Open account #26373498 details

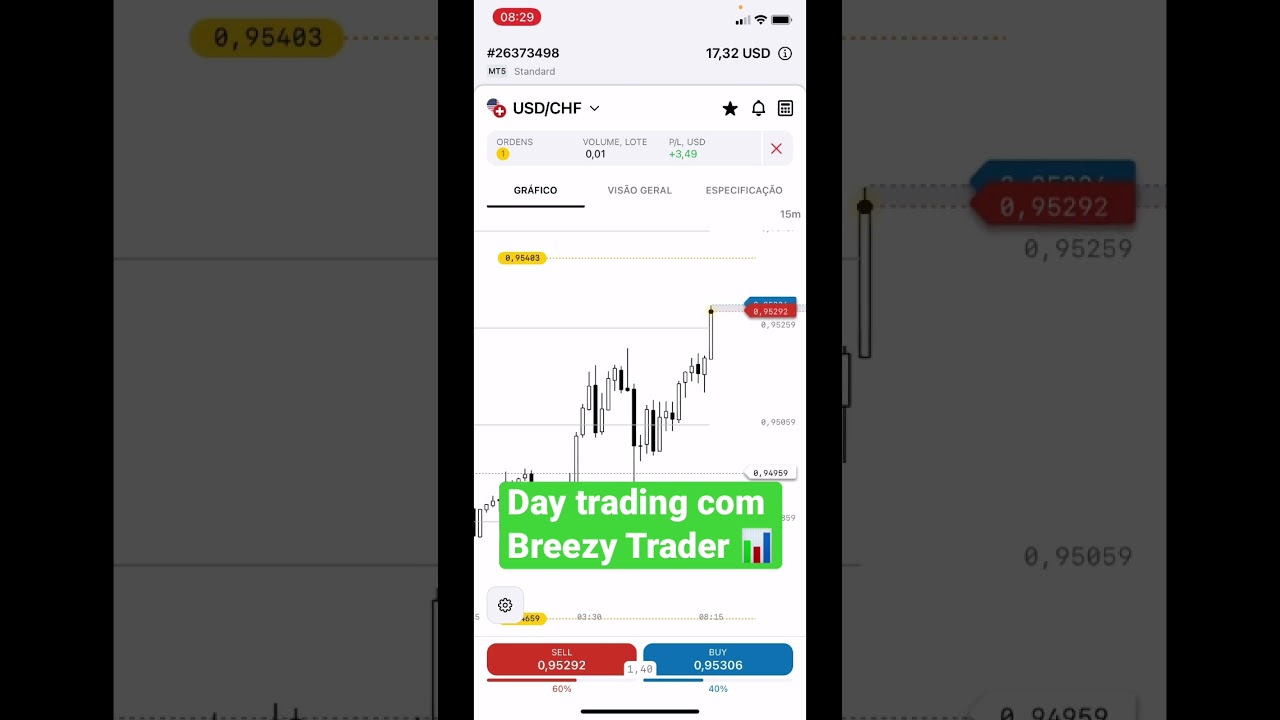pyautogui.click(x=523, y=54)
